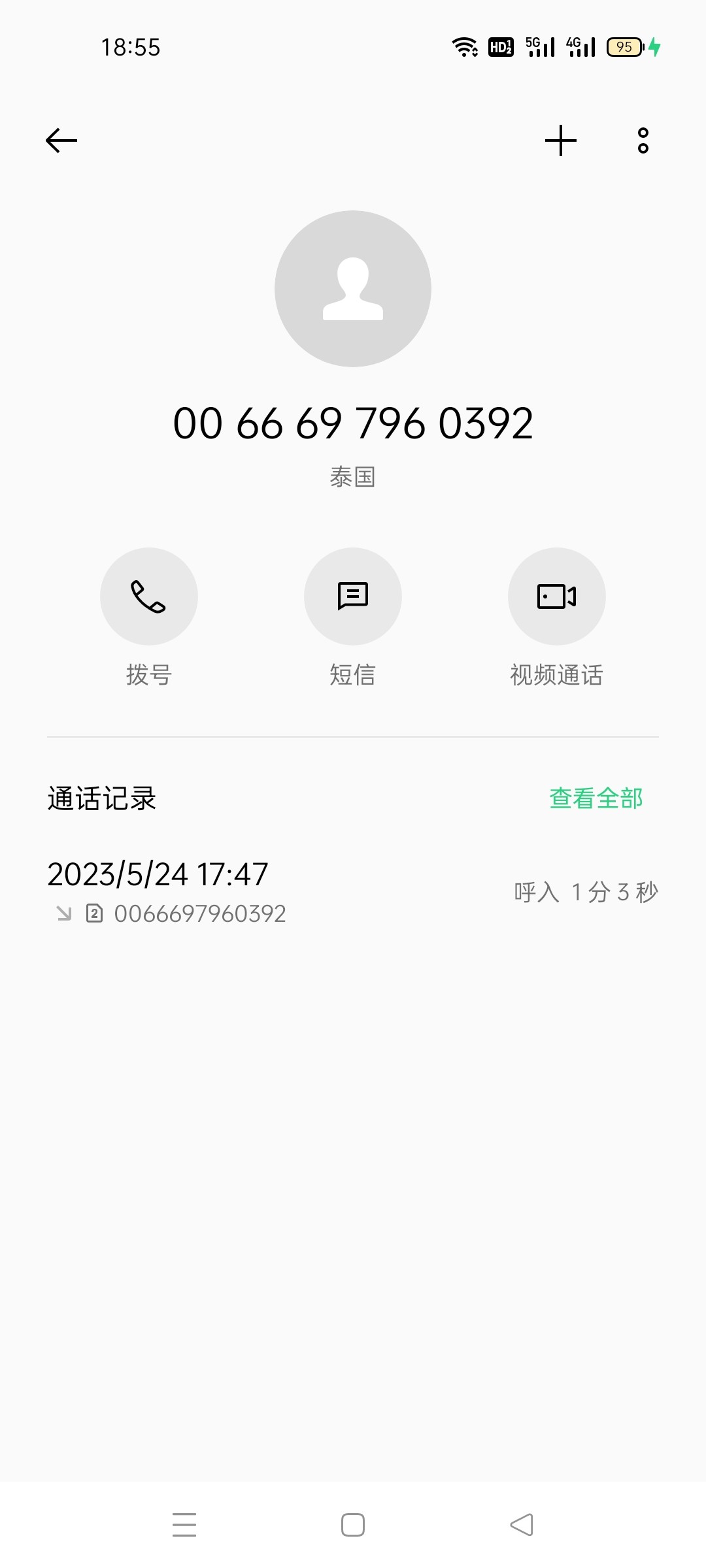Image resolution: width=706 pixels, height=1568 pixels.
Task: Open the 2023/5/24 17:47 call record
Action: coord(353,892)
